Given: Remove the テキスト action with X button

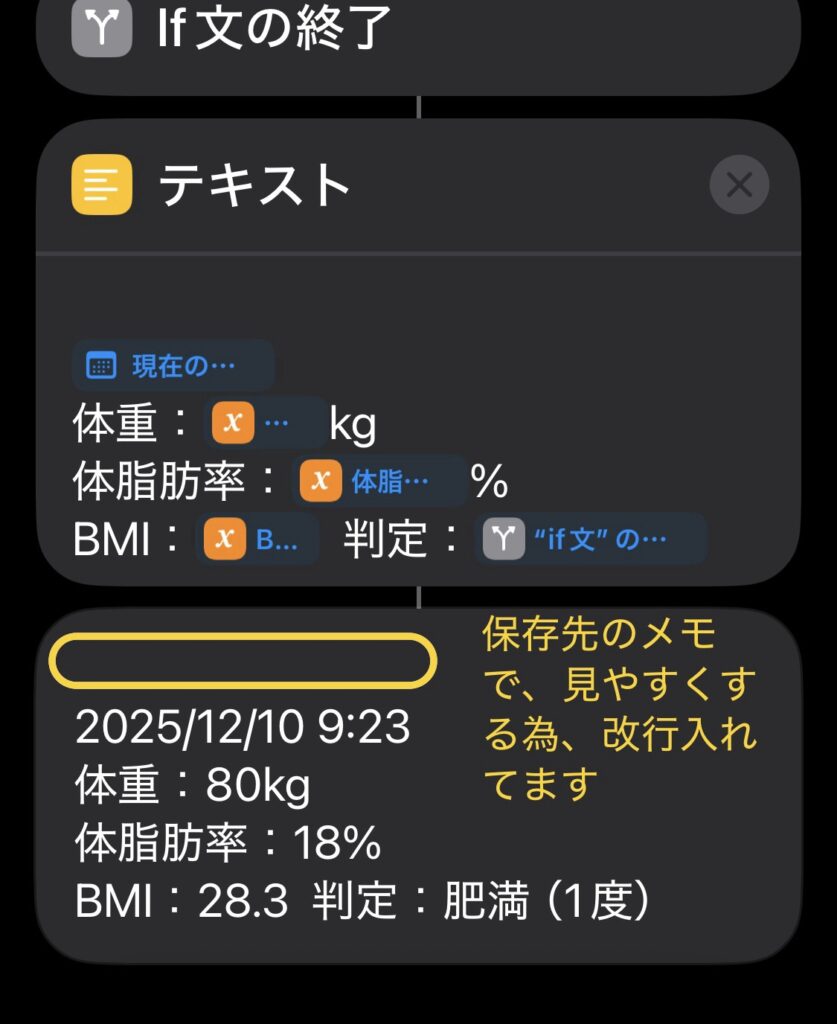Looking at the screenshot, I should tap(738, 185).
